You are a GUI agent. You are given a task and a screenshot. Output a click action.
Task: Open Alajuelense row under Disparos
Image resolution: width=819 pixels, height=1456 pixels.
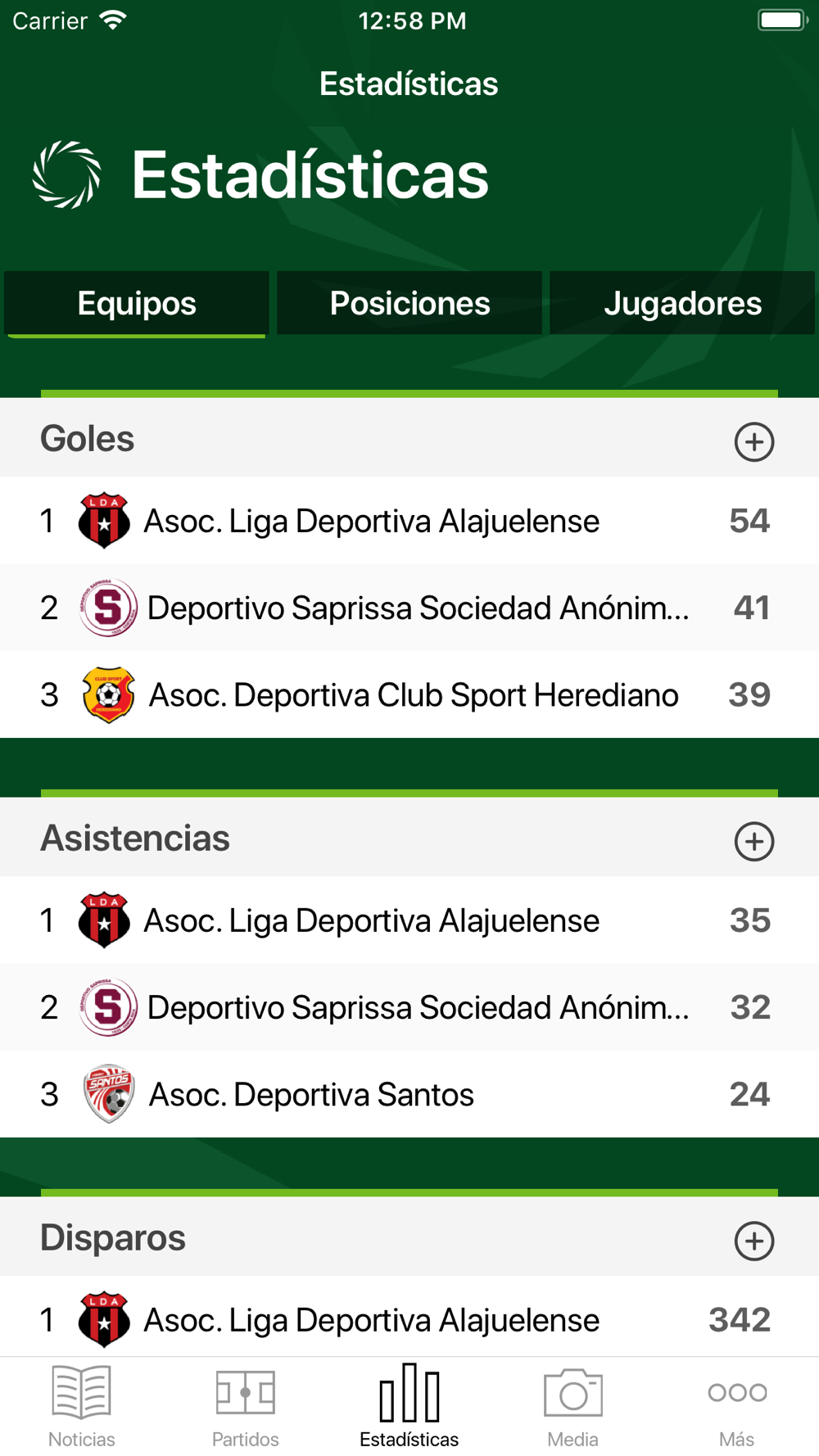[409, 1318]
